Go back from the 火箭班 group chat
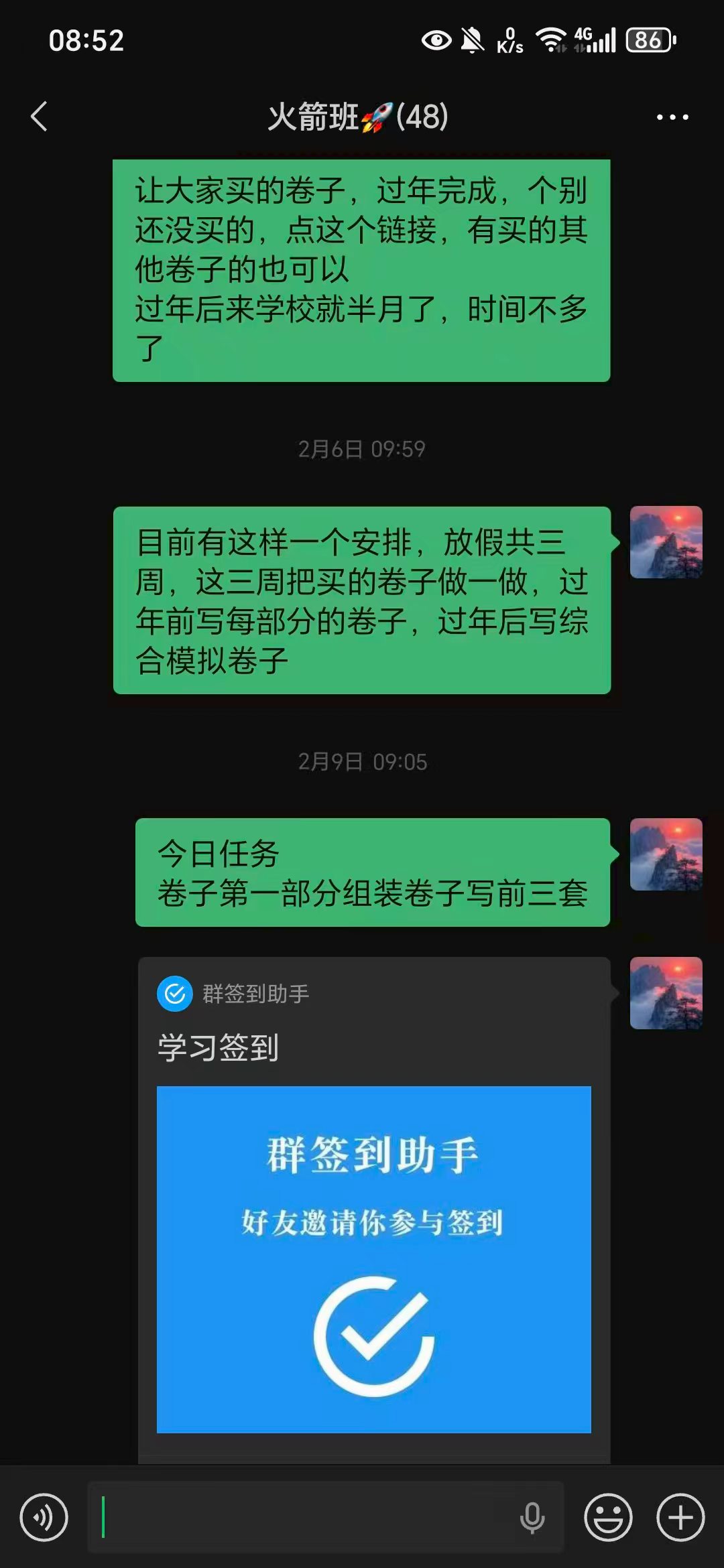 [39, 117]
